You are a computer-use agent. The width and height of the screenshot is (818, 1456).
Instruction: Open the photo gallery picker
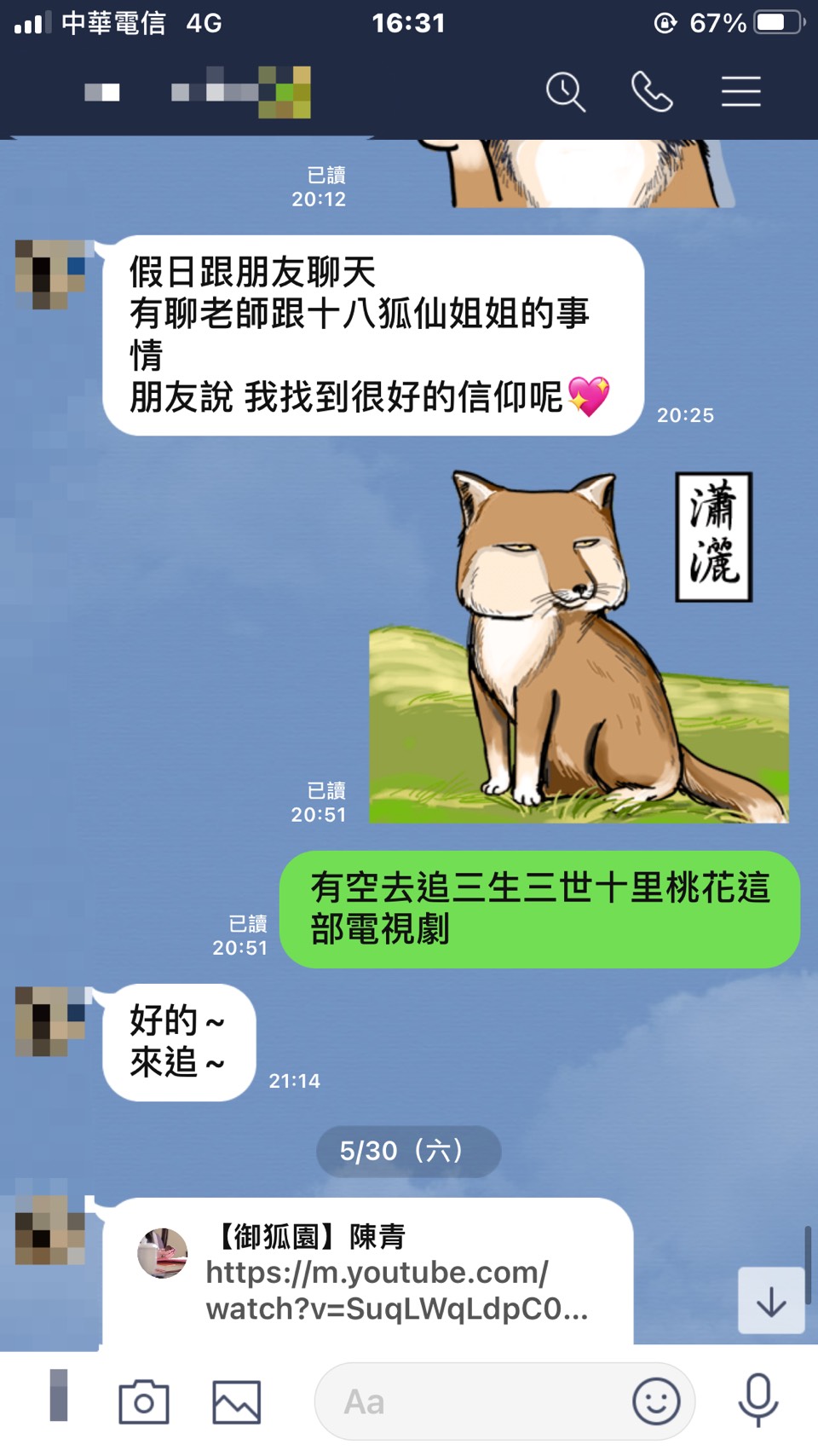[x=236, y=1402]
